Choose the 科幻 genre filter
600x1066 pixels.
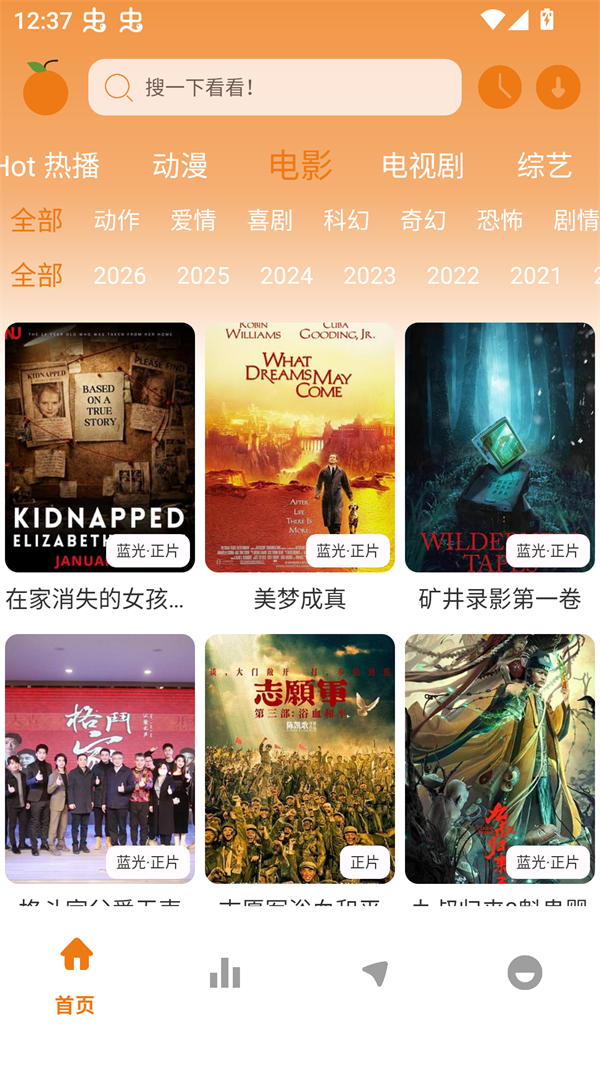[x=346, y=220]
